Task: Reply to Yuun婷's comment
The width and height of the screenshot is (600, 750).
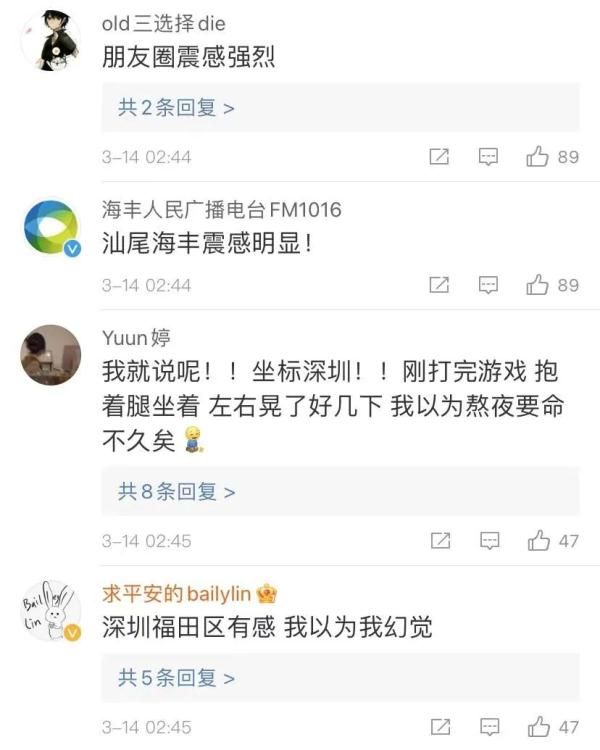Action: tap(489, 541)
